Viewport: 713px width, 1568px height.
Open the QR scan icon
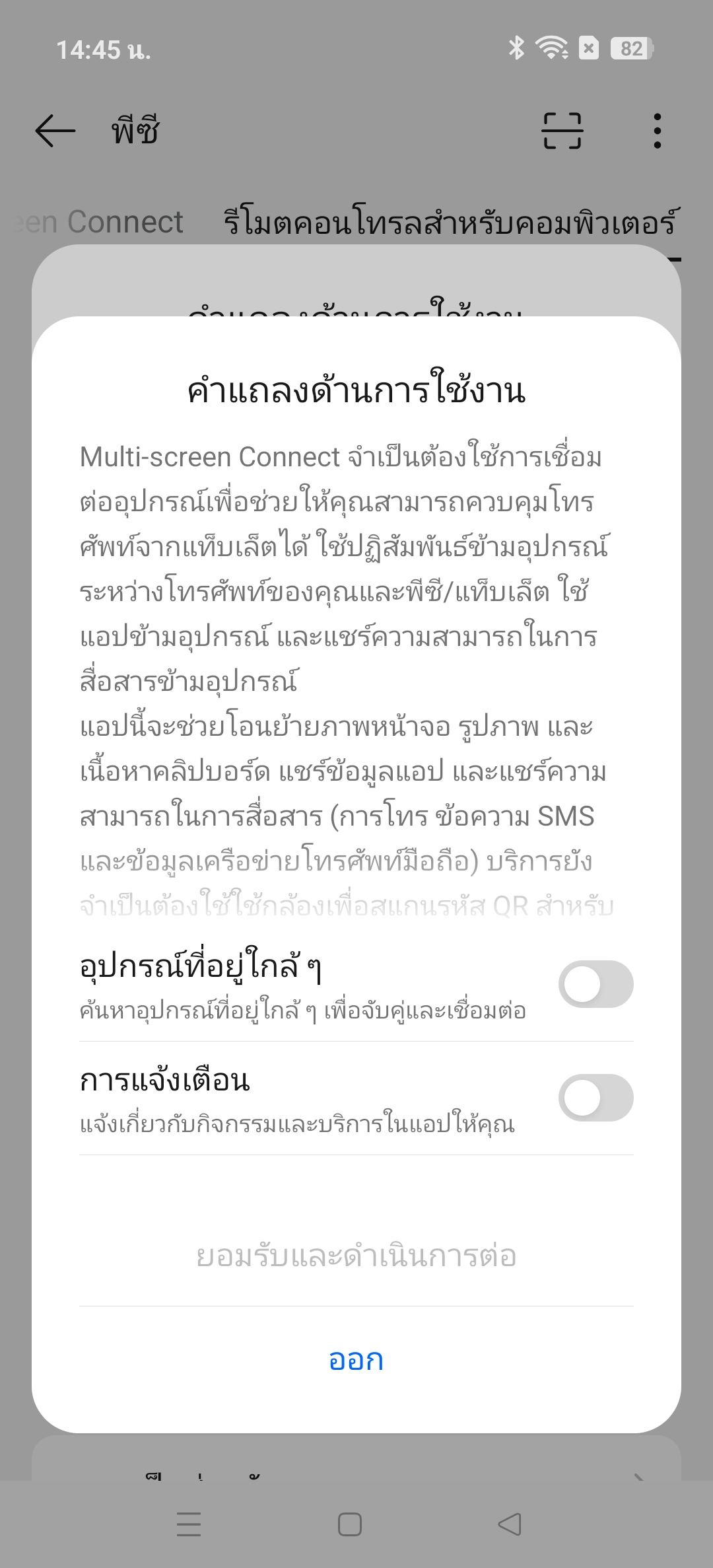(x=562, y=130)
